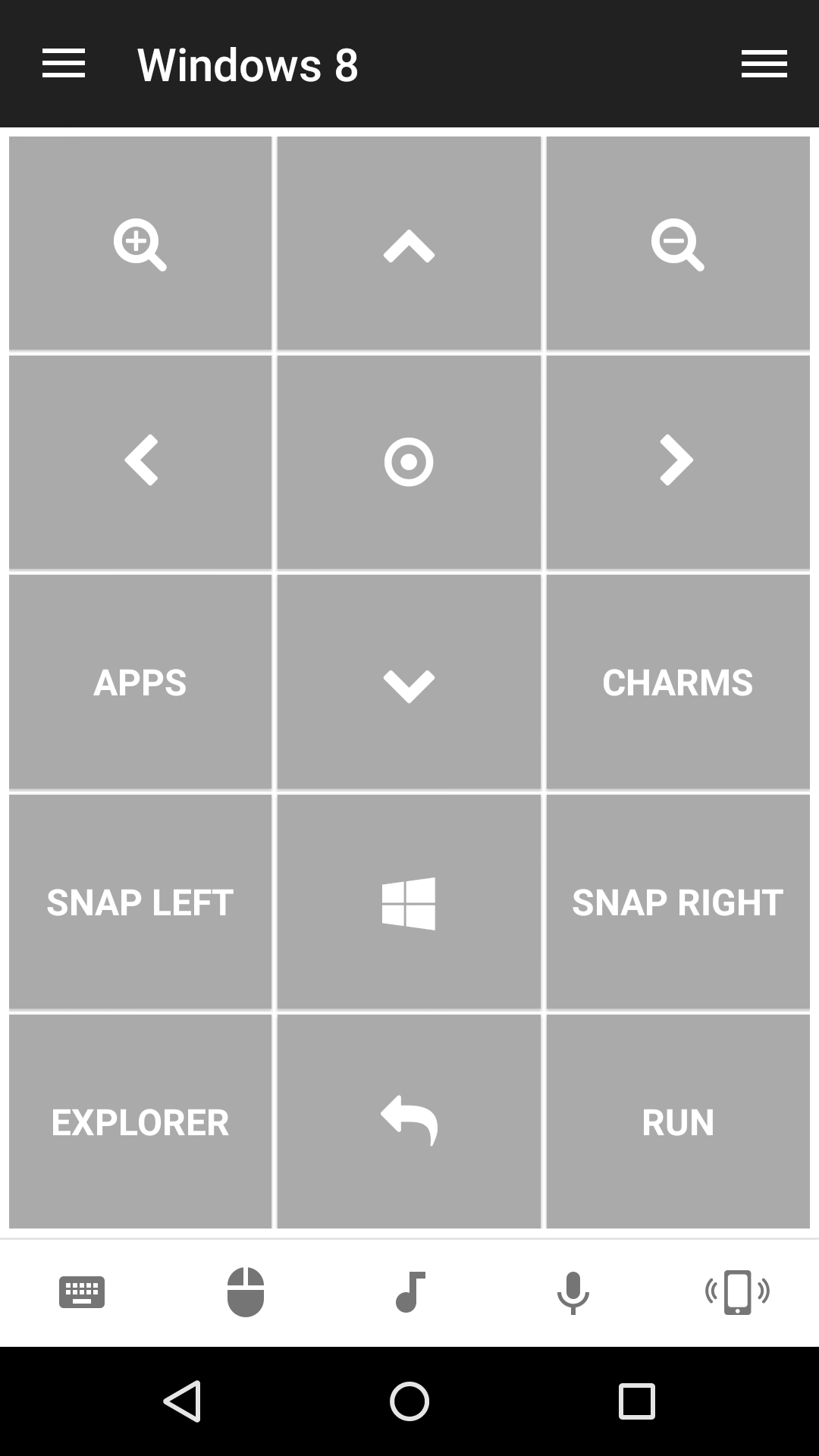Open CHARMS
819x1456 pixels.
pos(677,682)
